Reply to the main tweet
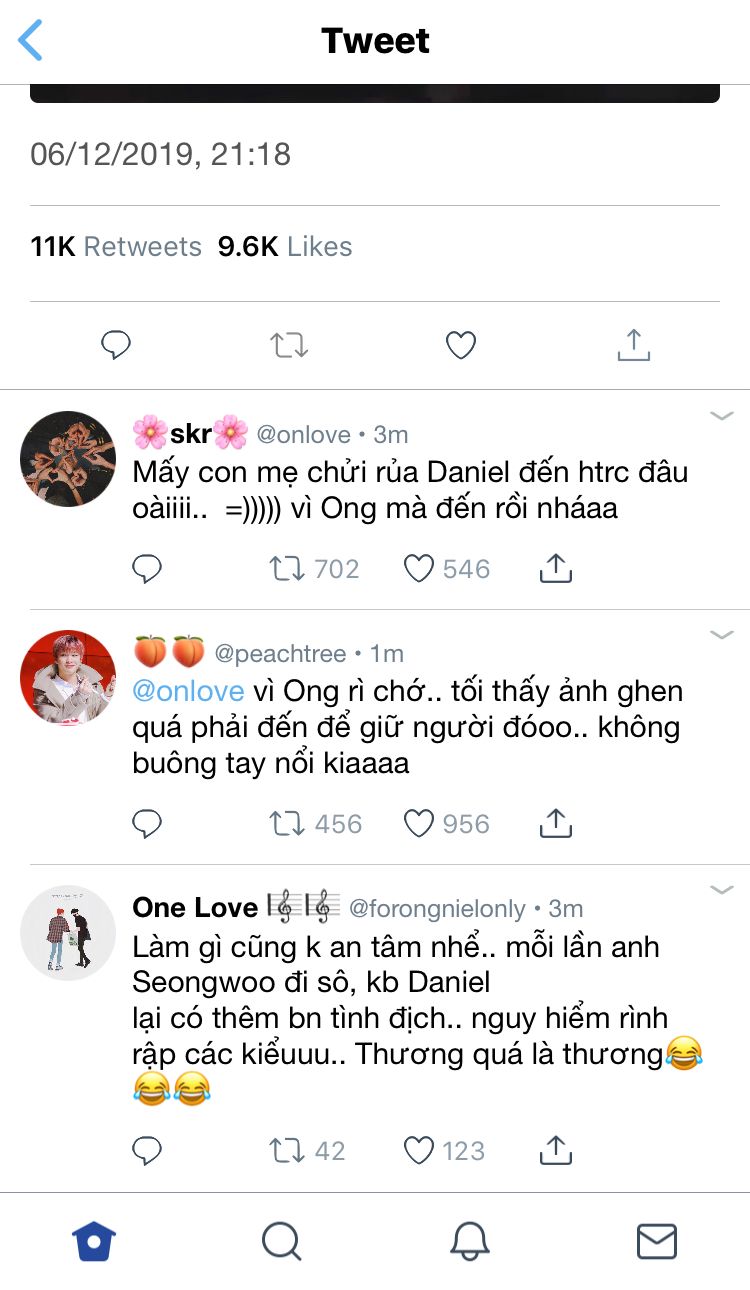 117,346
